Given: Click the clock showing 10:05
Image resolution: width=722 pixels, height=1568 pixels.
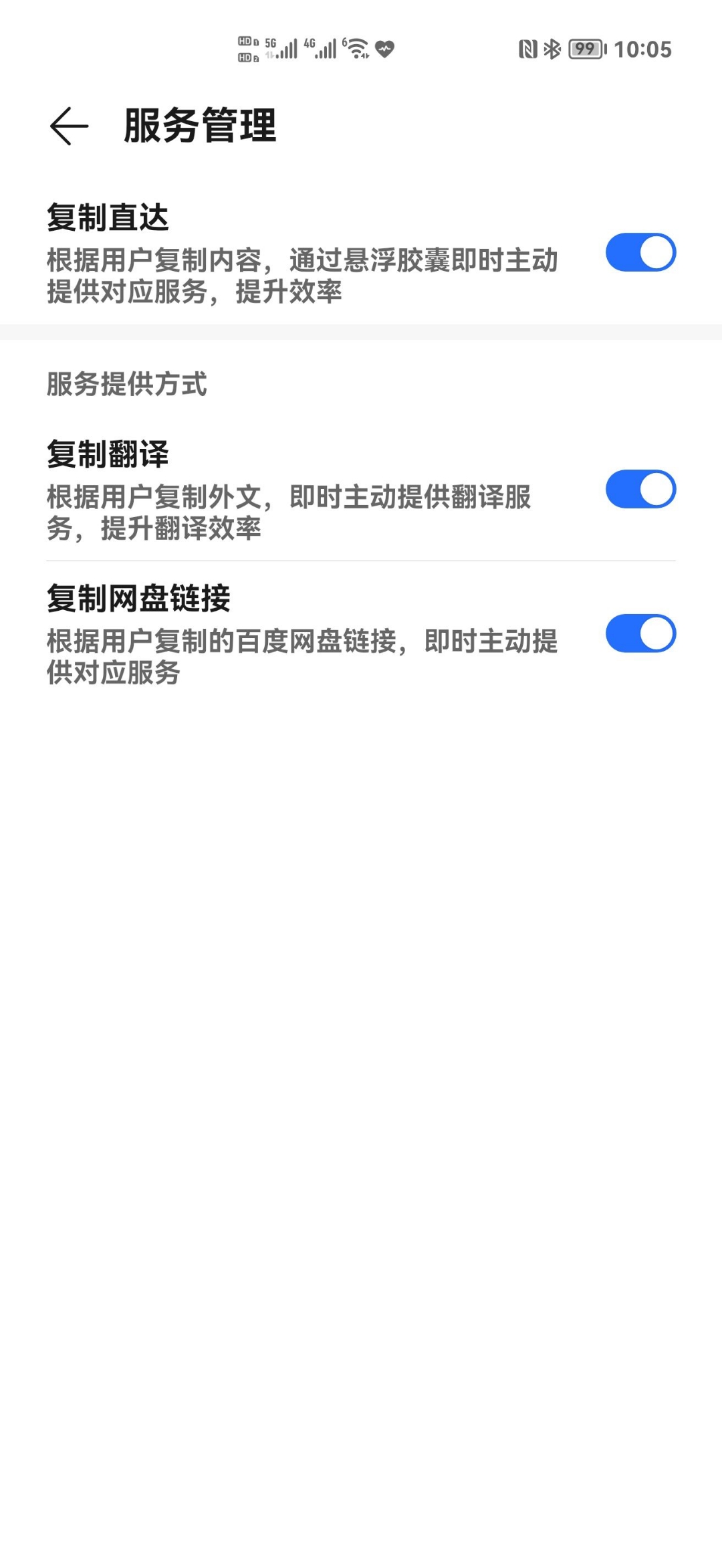Looking at the screenshot, I should (x=644, y=49).
